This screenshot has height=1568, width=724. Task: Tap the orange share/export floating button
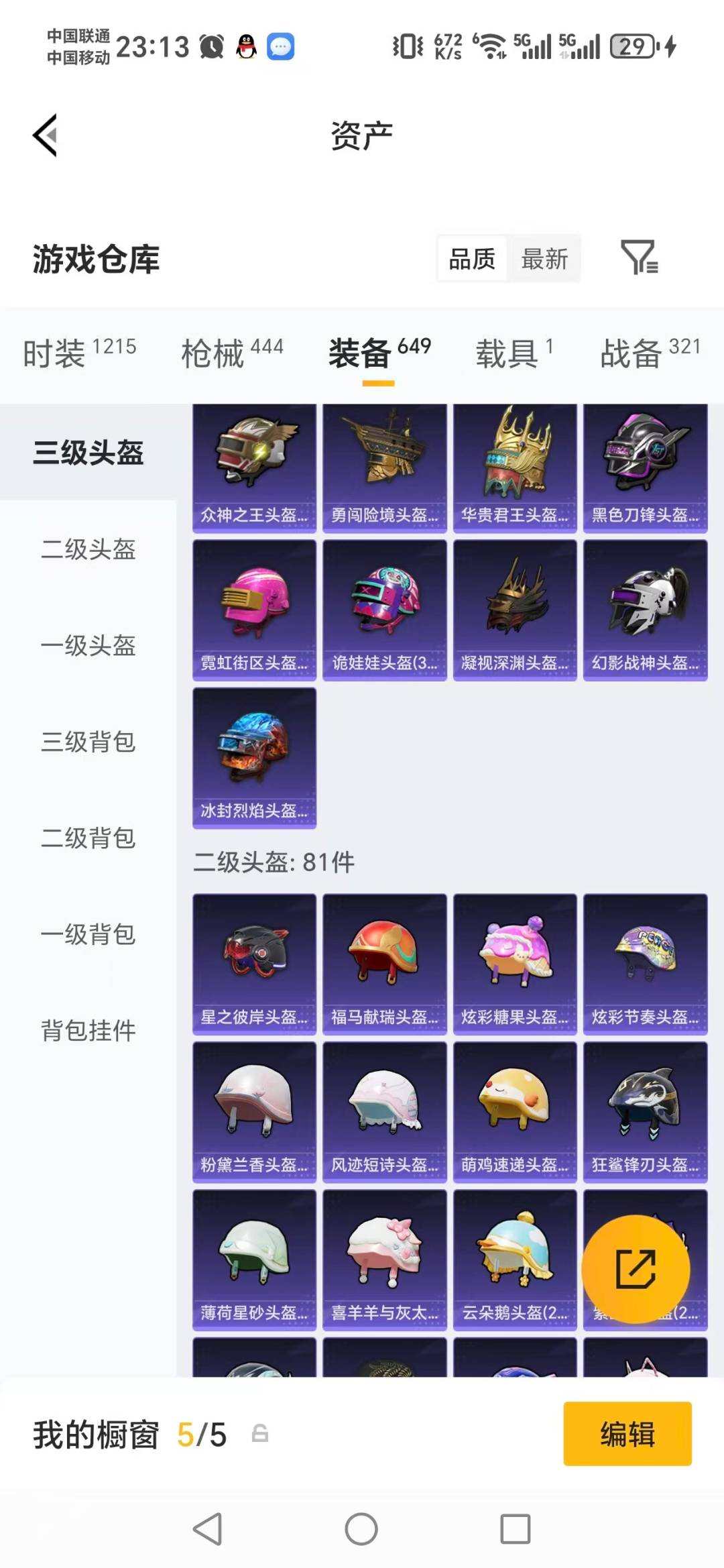pos(636,1270)
